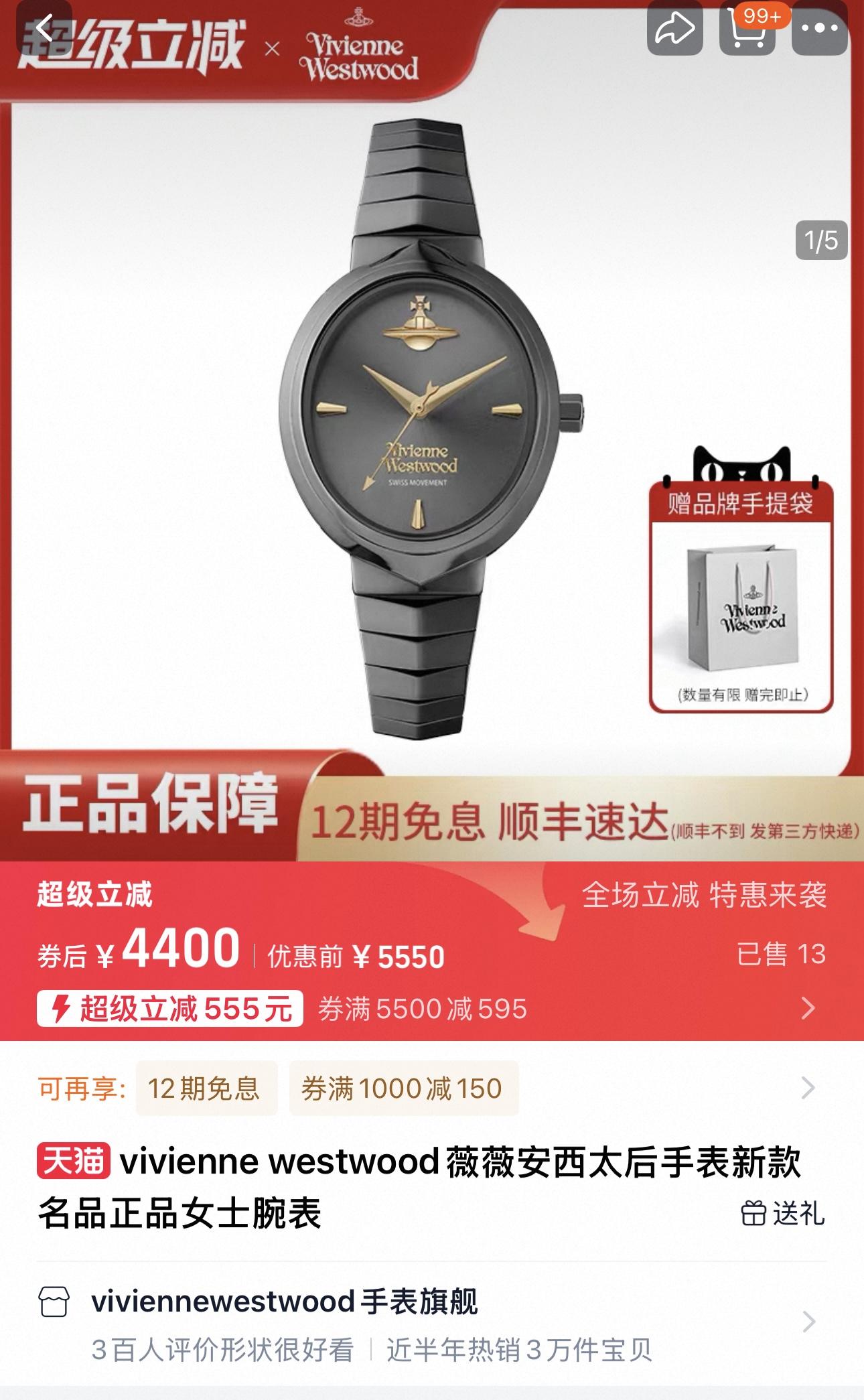Share this watch listing

(x=674, y=29)
